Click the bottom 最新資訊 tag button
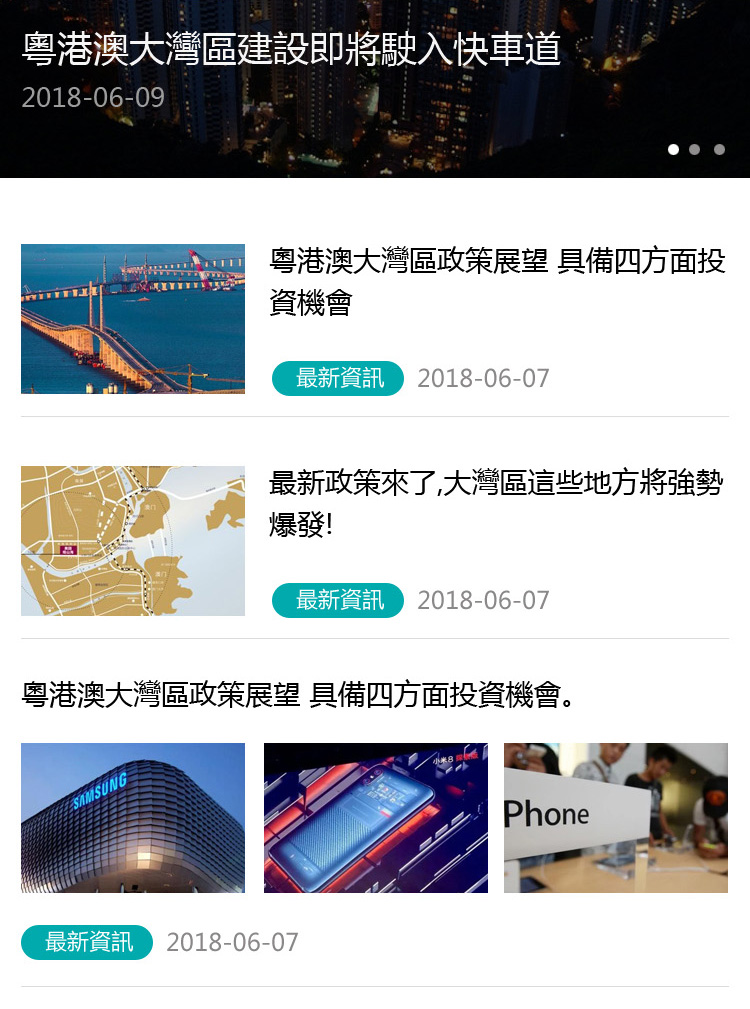Image resolution: width=750 pixels, height=1009 pixels. 86,941
